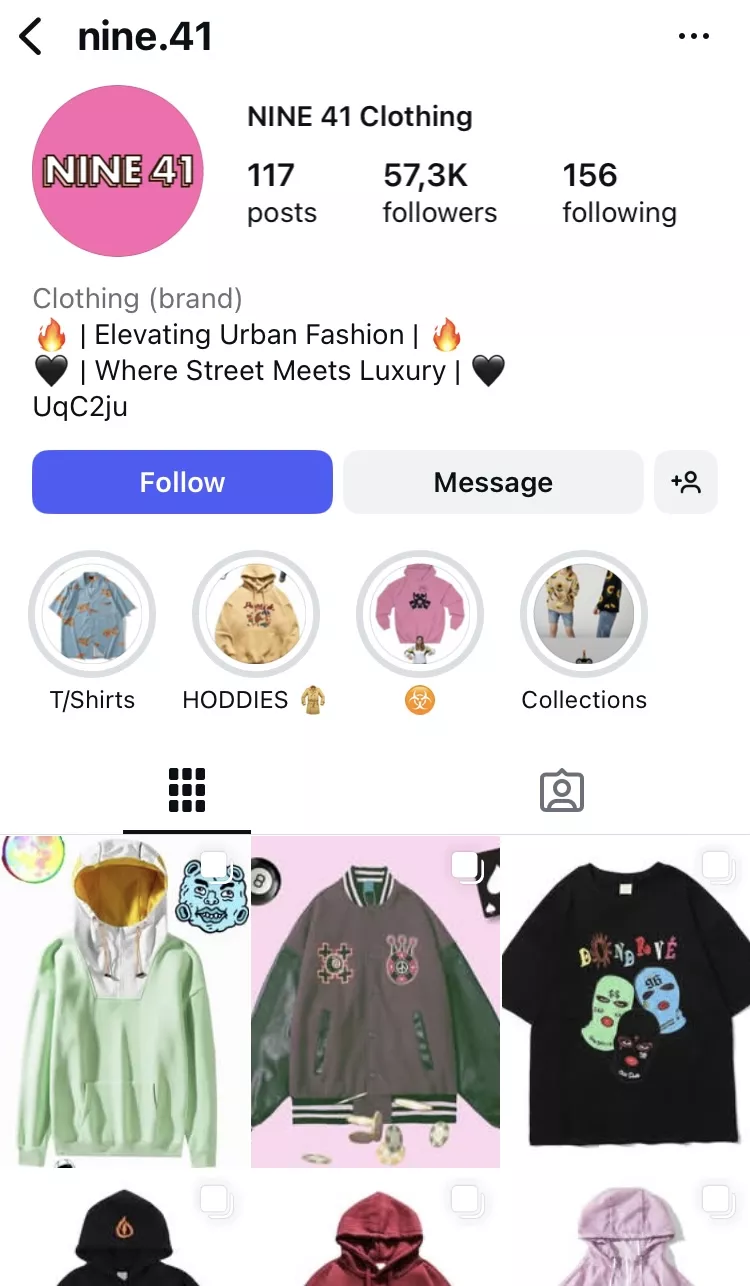Open the Collections story highlight
Viewport: 750px width, 1286px height.
[584, 614]
